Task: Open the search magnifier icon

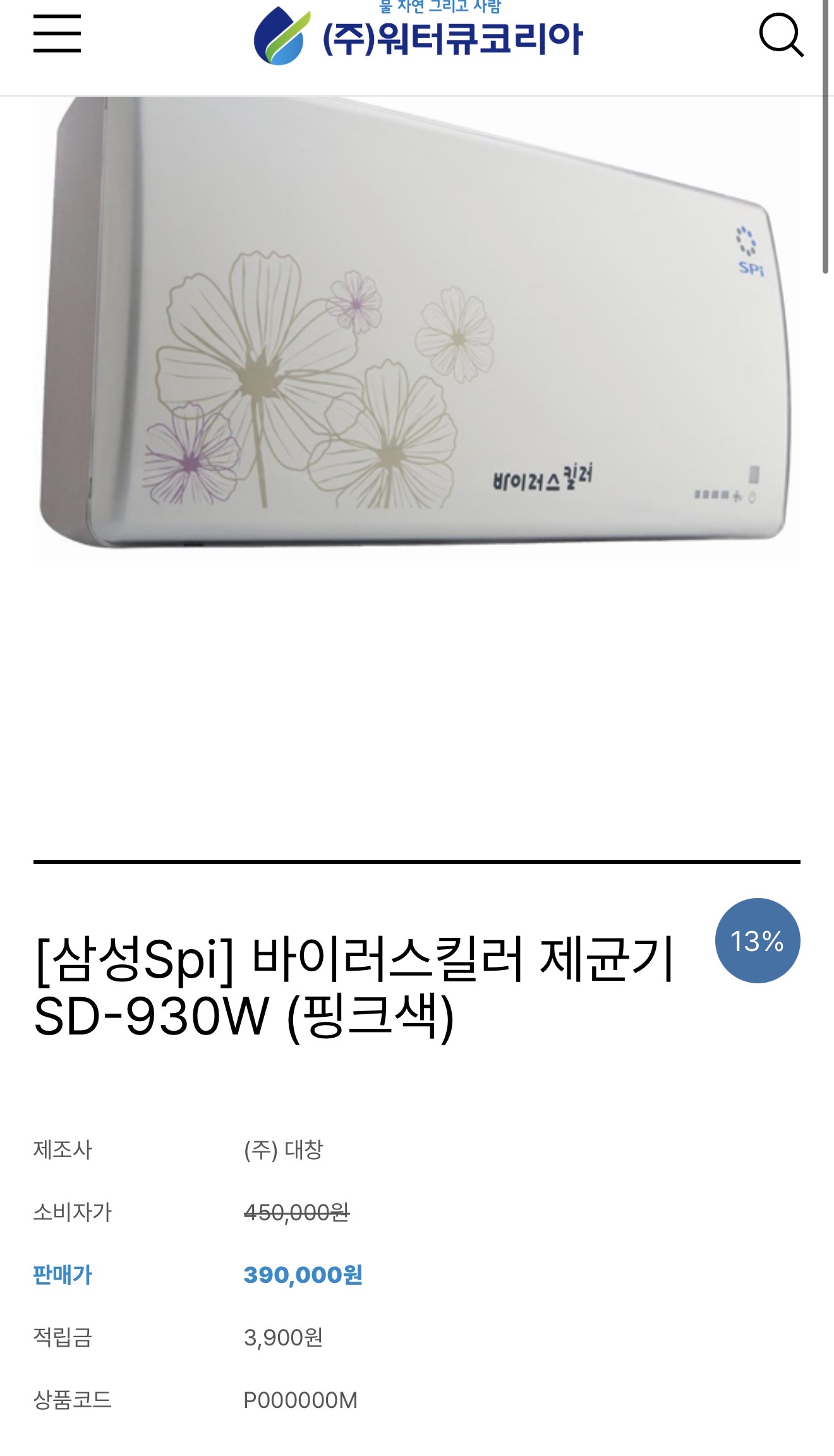Action: point(780,35)
